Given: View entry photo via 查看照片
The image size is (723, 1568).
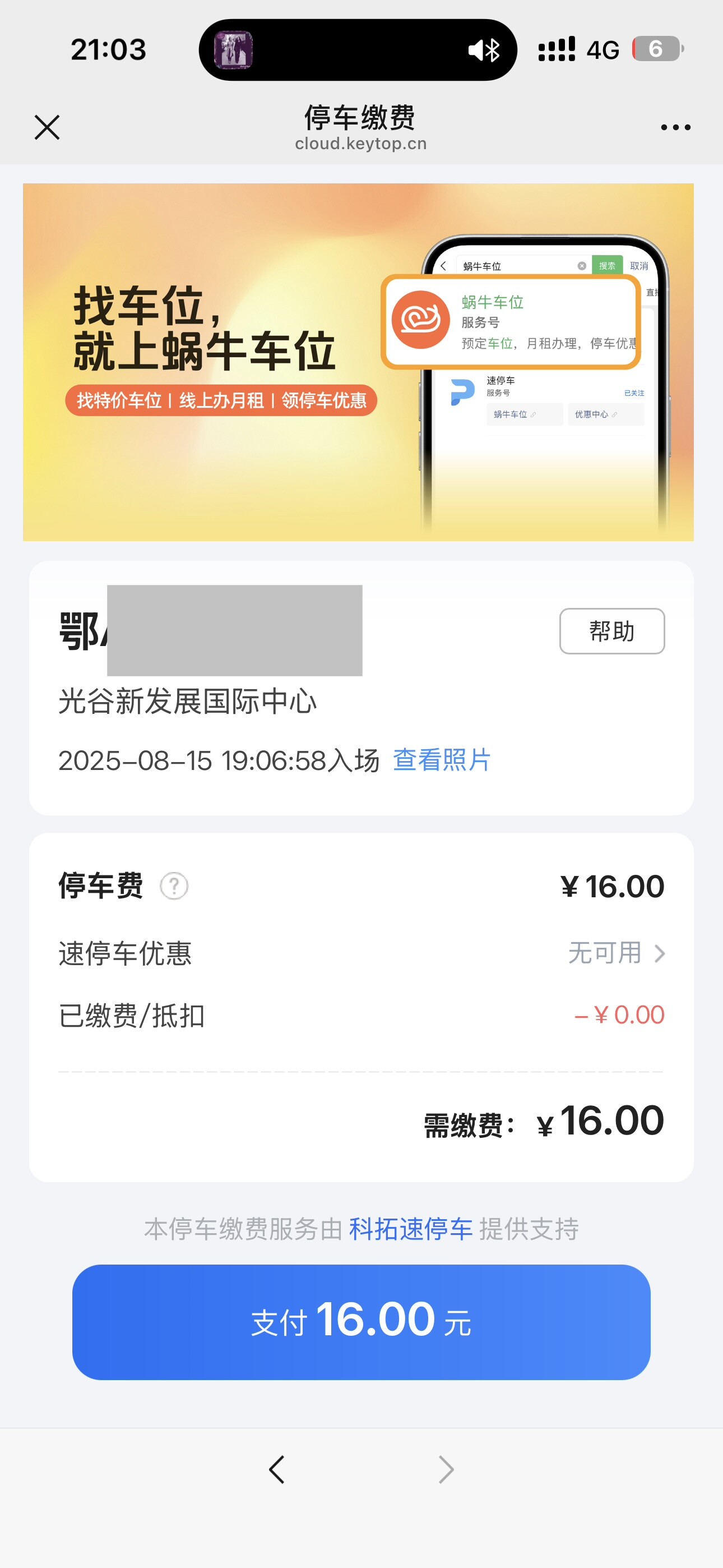Looking at the screenshot, I should click(x=441, y=760).
